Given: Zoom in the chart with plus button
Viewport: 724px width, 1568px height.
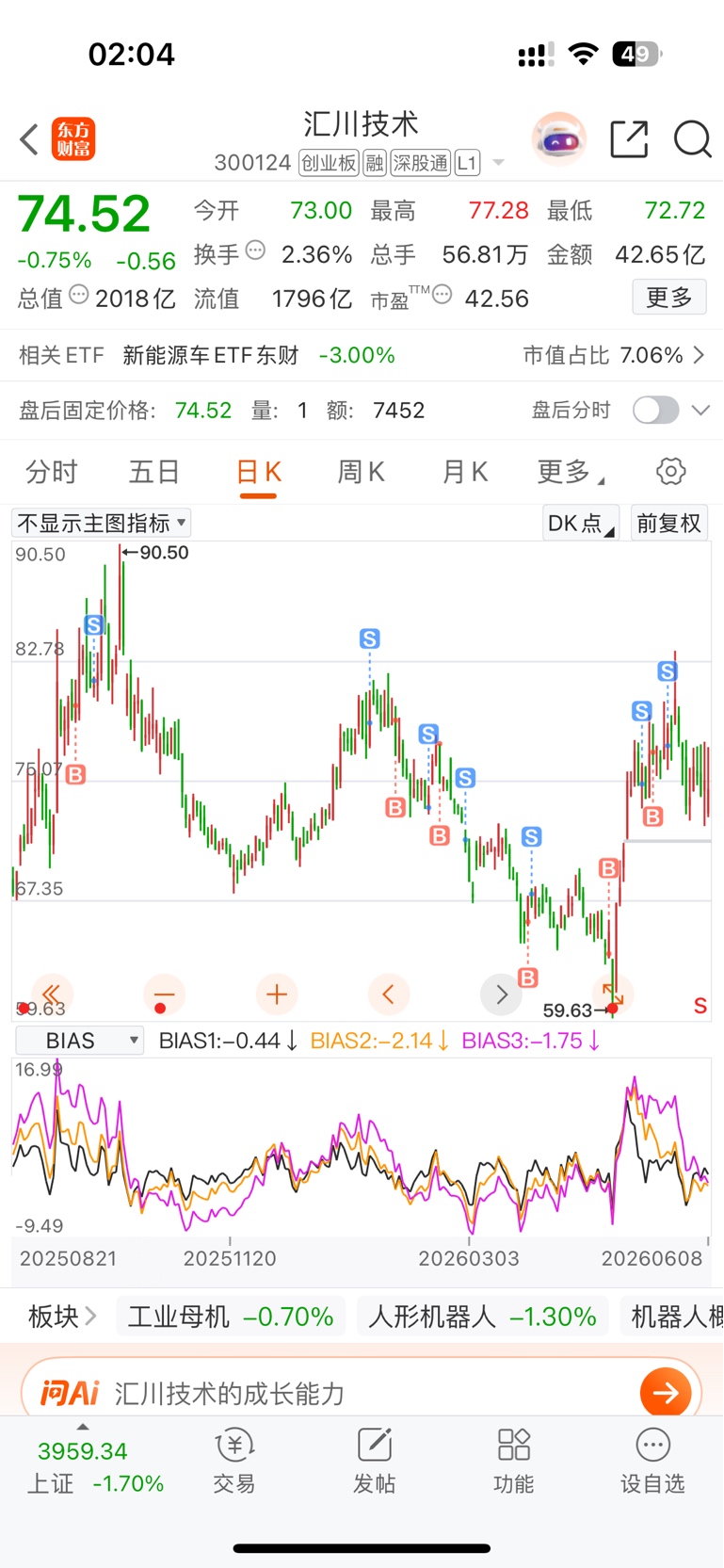Looking at the screenshot, I should click(277, 994).
